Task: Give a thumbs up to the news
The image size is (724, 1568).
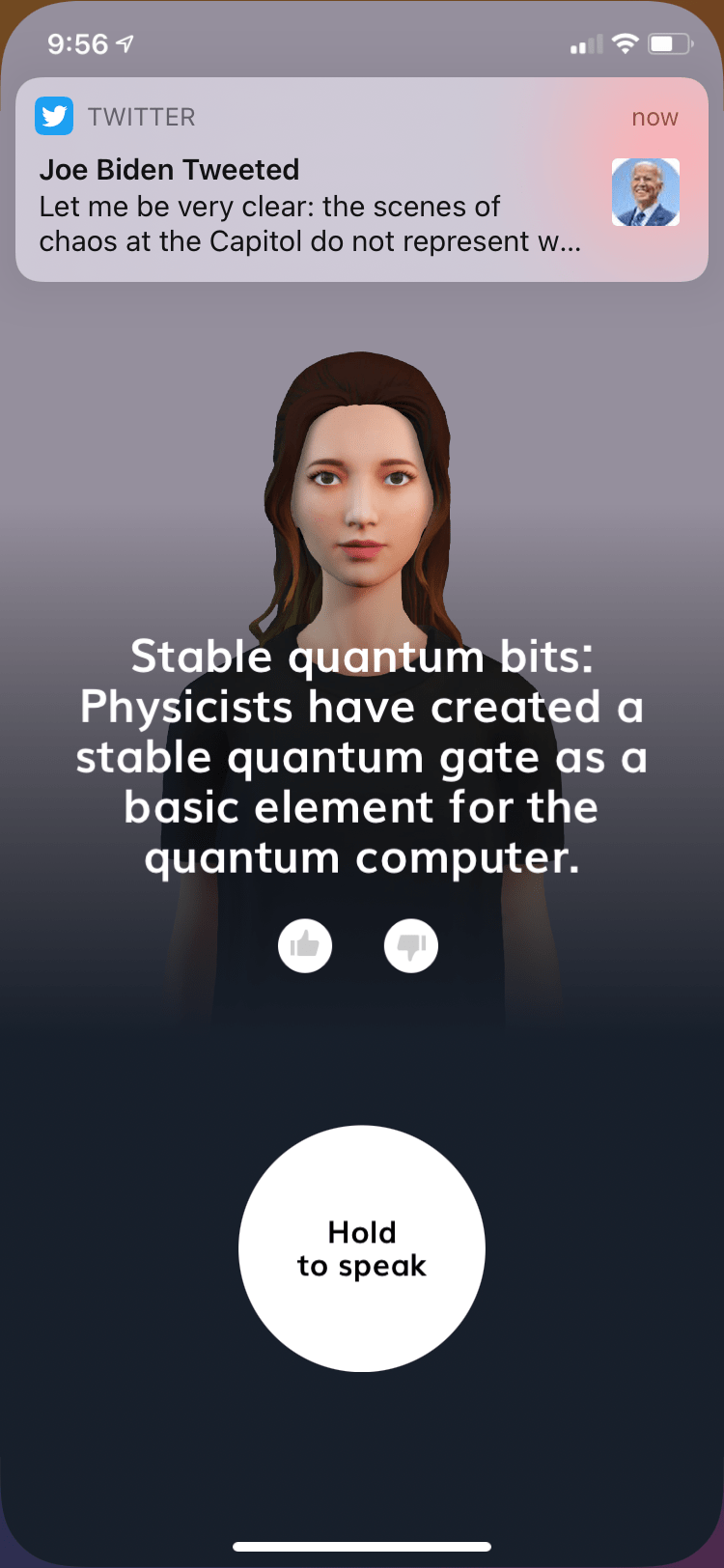Action: (x=305, y=945)
